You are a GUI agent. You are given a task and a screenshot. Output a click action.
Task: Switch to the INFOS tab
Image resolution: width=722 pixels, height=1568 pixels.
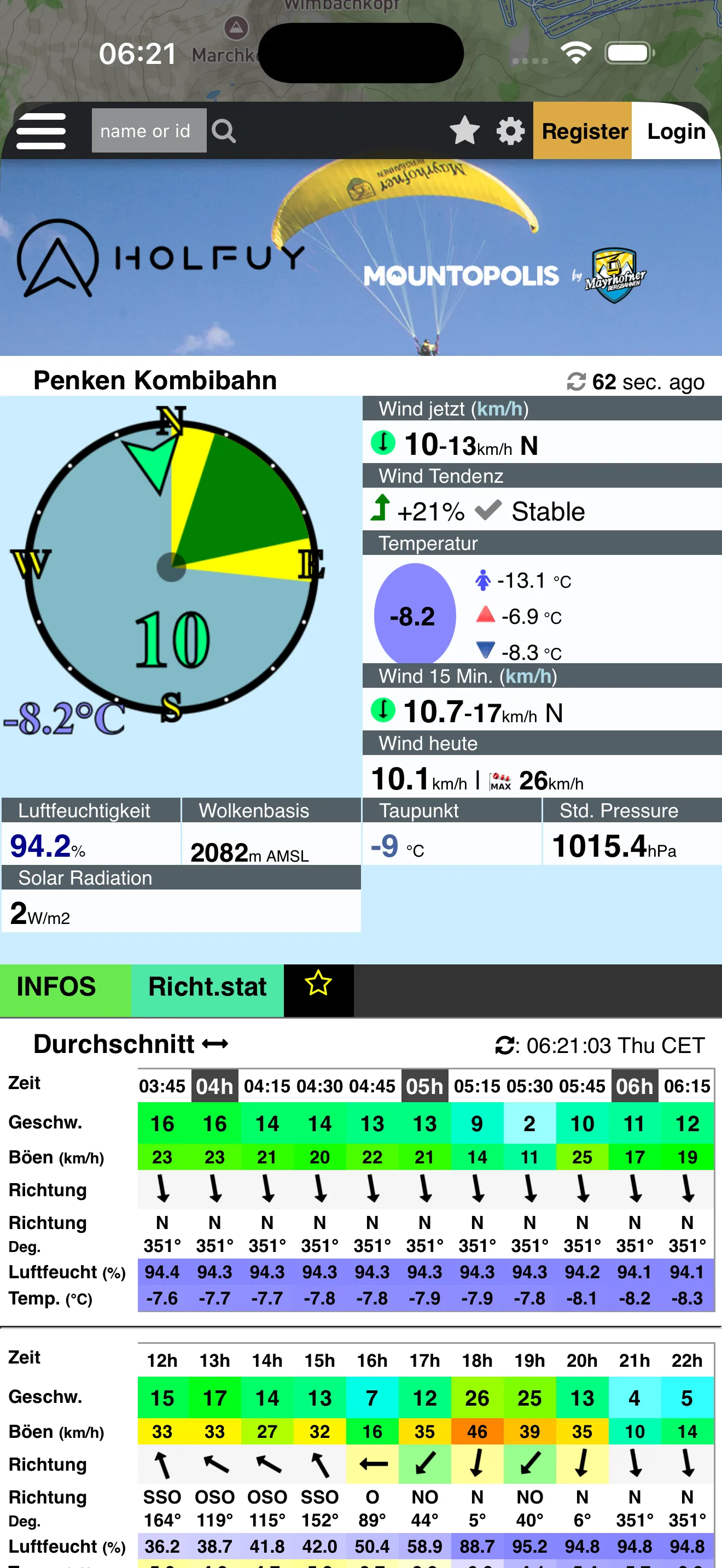(57, 987)
